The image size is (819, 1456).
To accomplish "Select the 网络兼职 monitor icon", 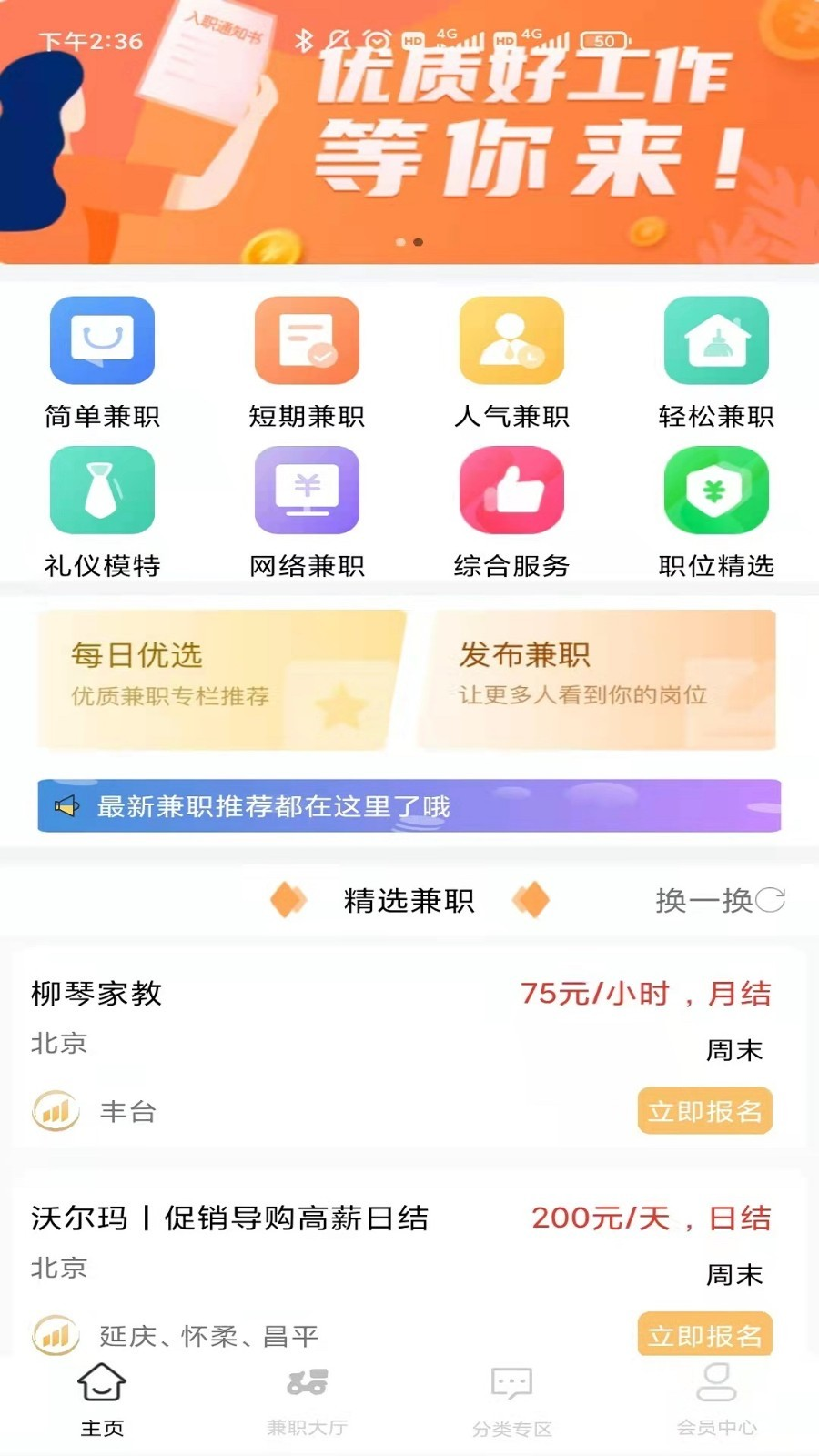I will (306, 490).
